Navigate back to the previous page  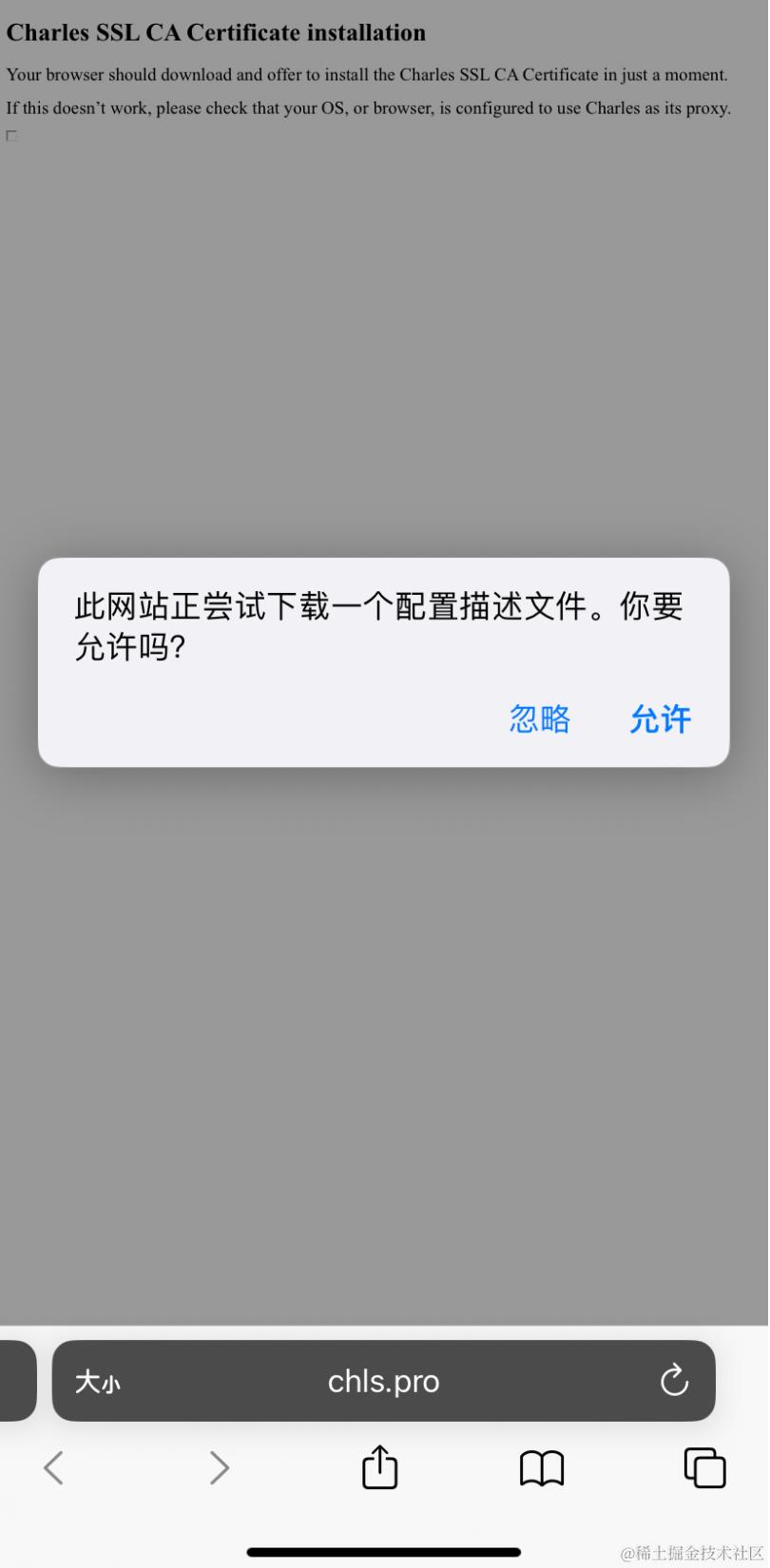click(x=53, y=1467)
